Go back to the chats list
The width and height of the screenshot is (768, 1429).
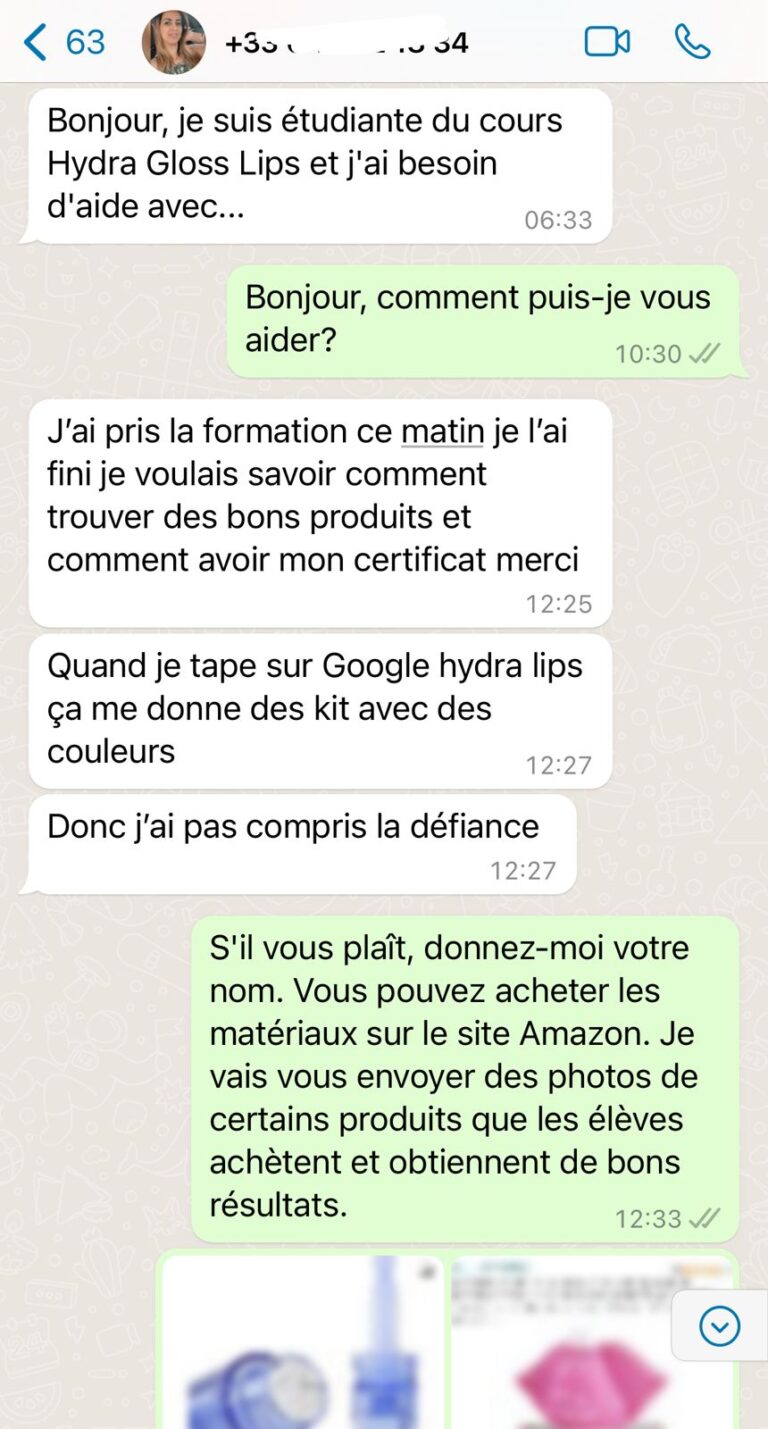[63, 42]
